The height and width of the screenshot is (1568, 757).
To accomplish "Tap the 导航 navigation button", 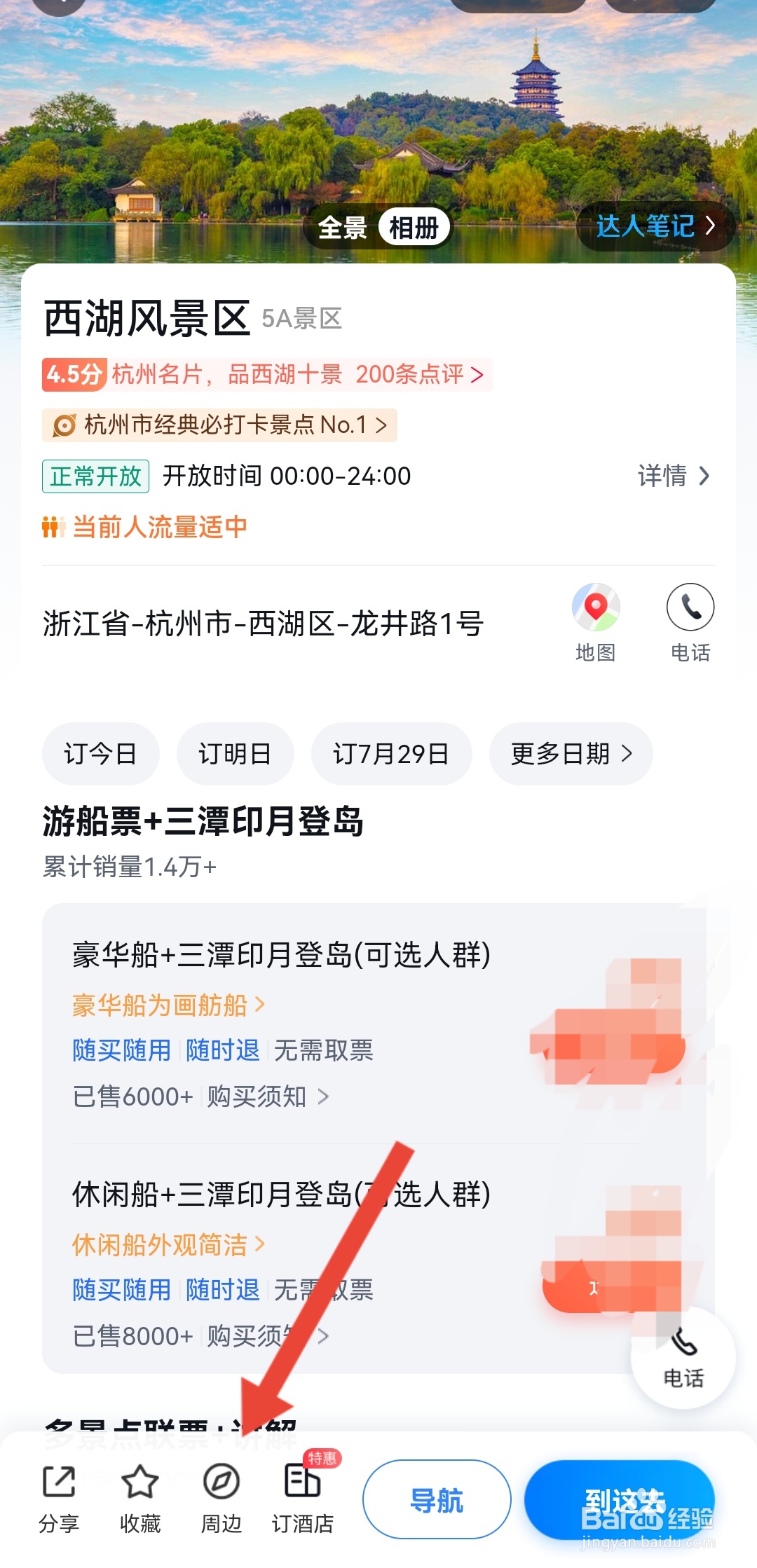I will point(436,1499).
